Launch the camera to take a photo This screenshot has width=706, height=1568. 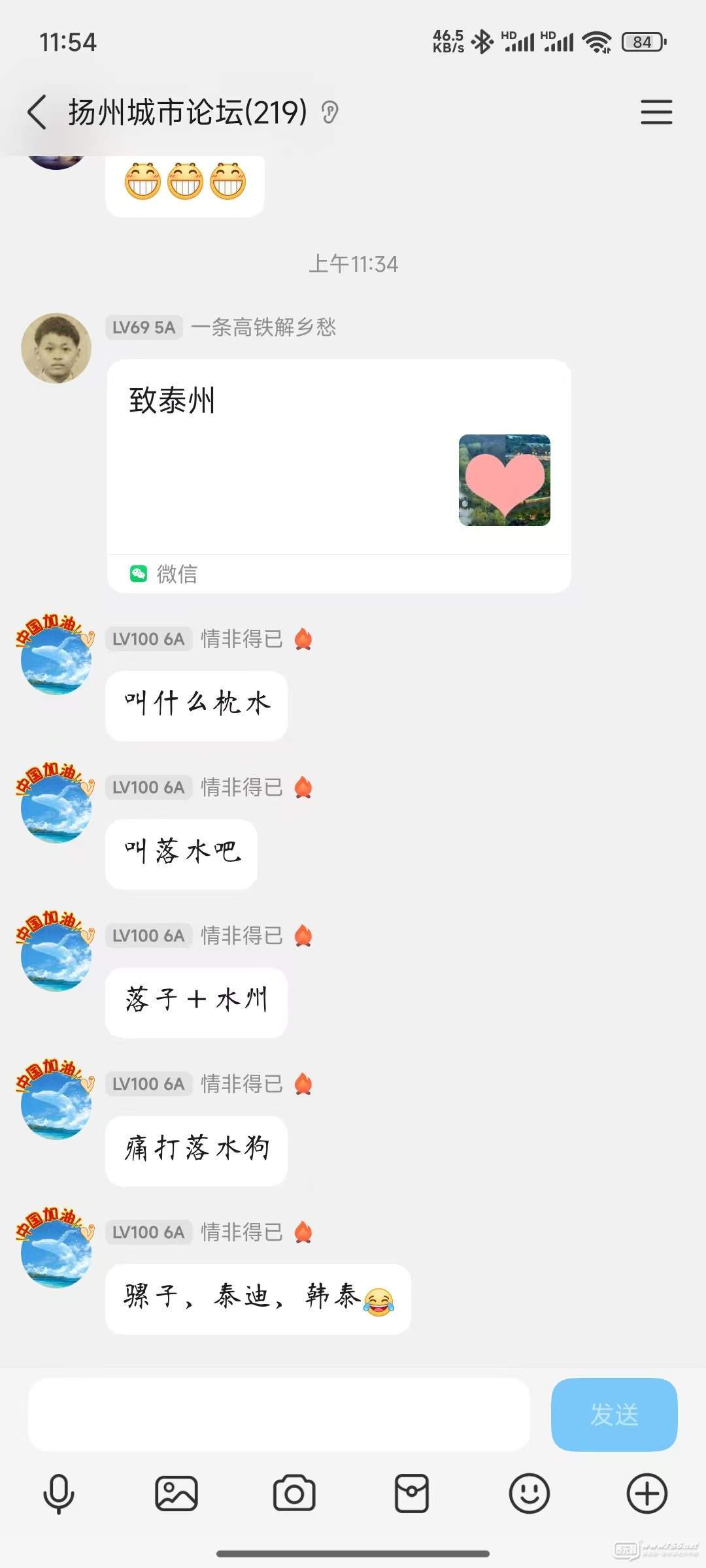tap(294, 1494)
